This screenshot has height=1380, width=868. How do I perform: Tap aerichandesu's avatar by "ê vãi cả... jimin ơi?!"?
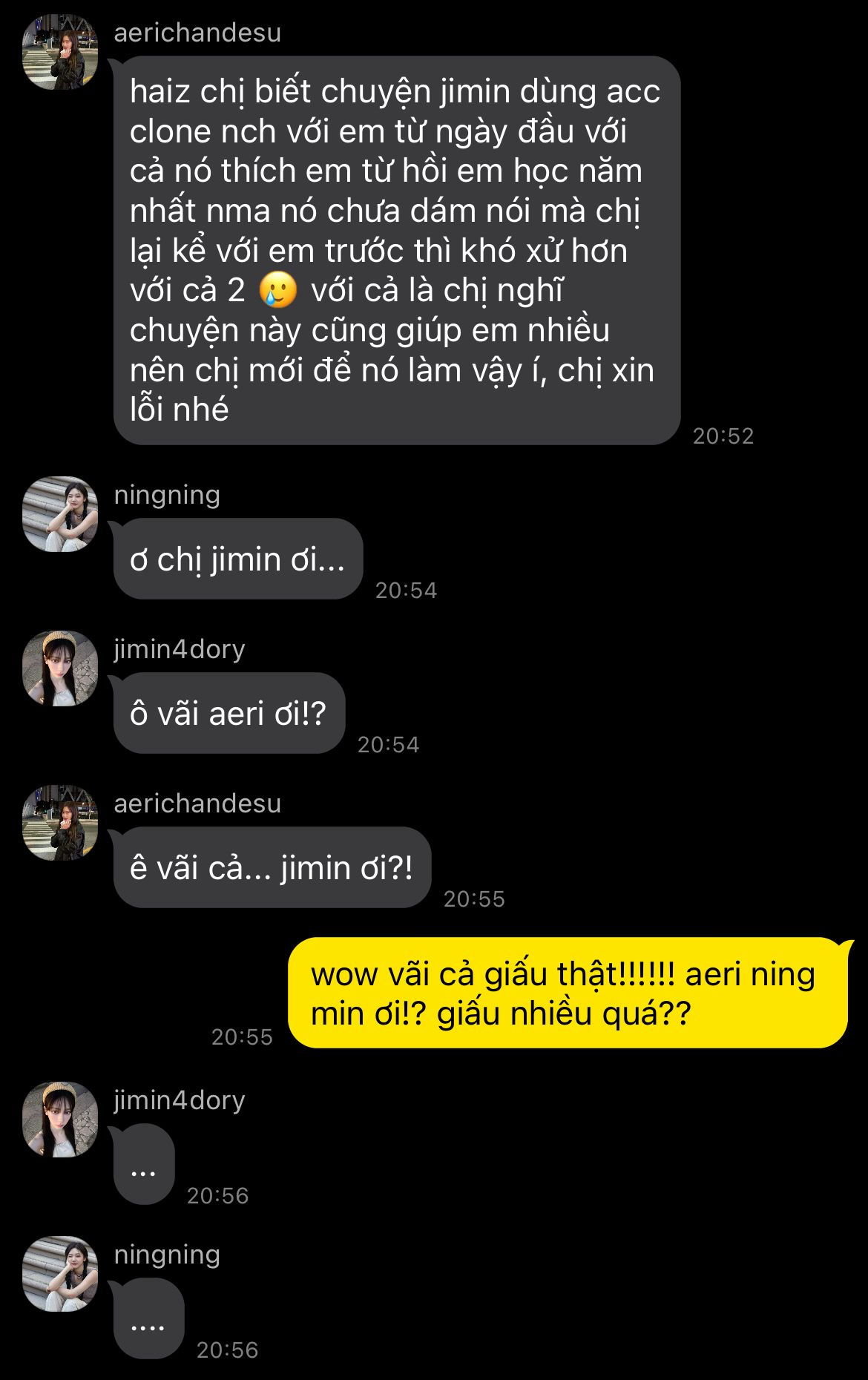[x=60, y=823]
